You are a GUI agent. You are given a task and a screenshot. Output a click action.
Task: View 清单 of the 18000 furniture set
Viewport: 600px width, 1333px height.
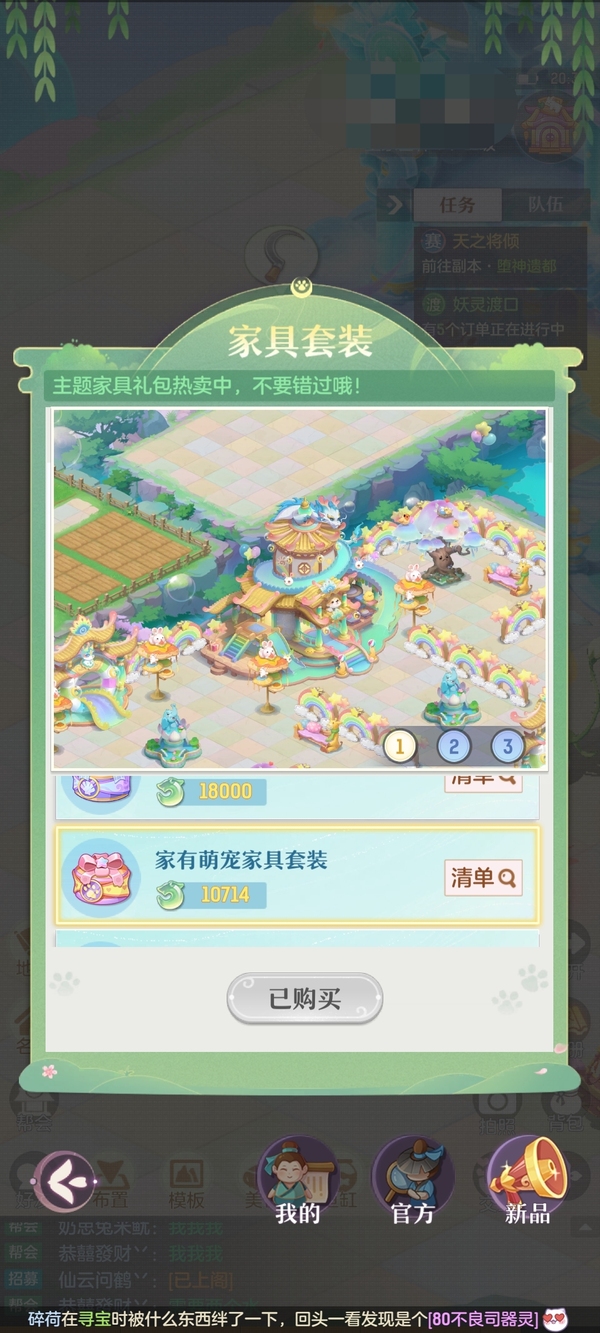(x=484, y=780)
